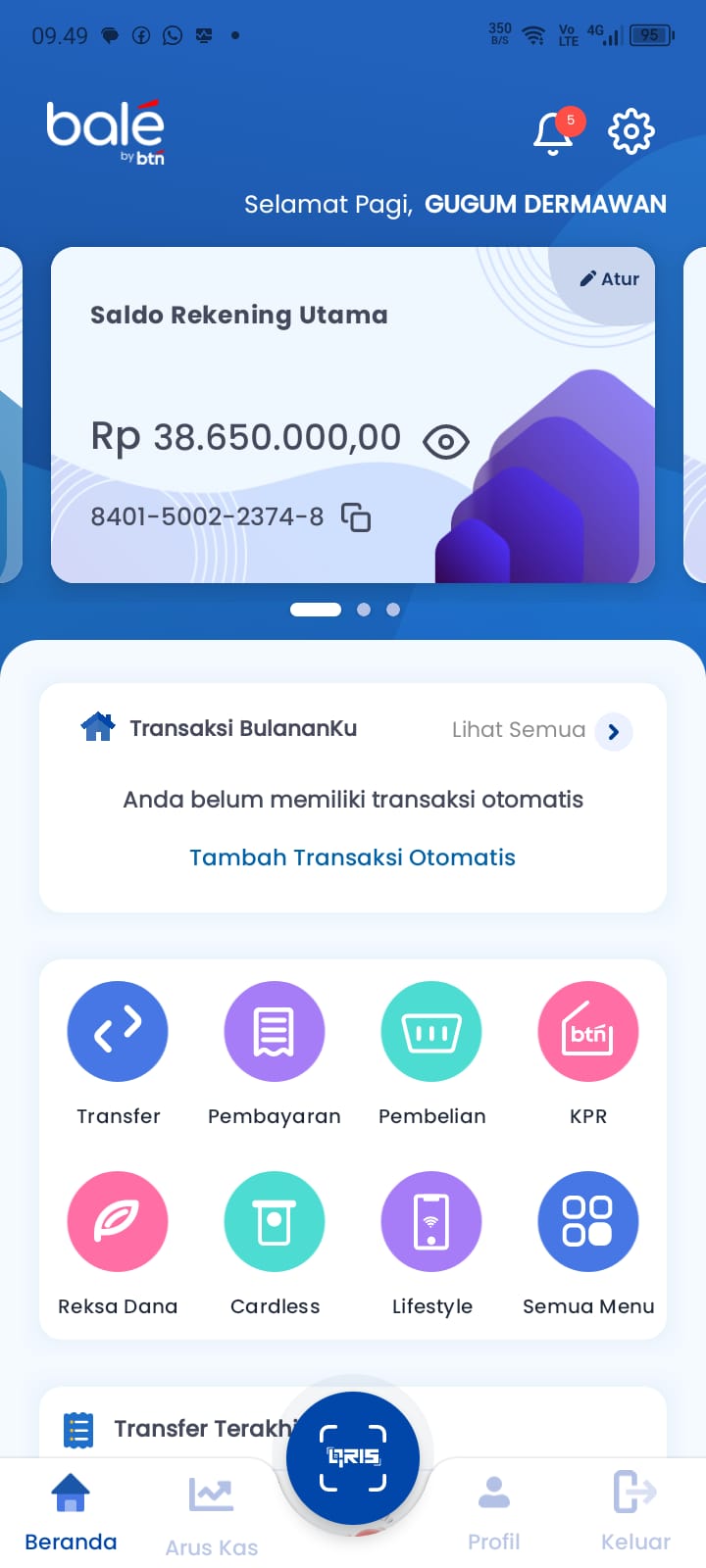The width and height of the screenshot is (706, 1568).
Task: Select Pembelian
Action: click(x=431, y=1032)
